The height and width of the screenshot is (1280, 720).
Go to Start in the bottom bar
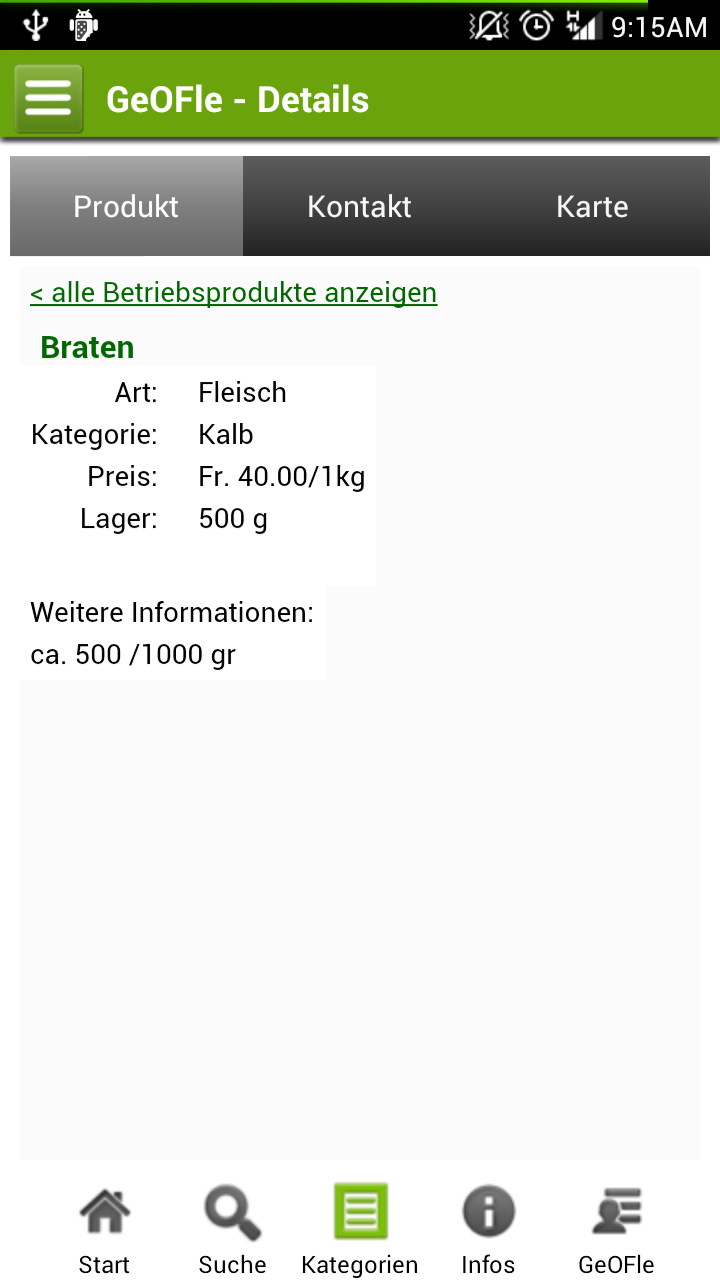click(104, 1228)
